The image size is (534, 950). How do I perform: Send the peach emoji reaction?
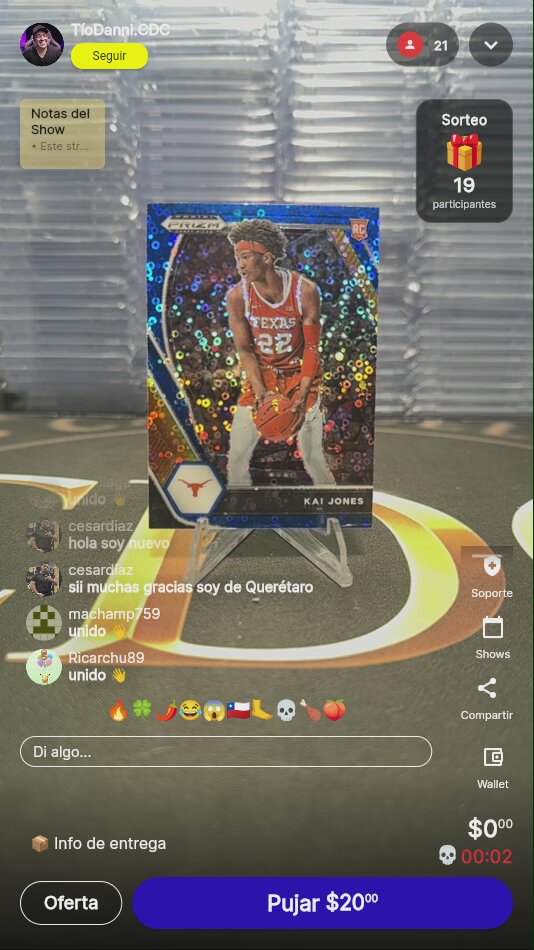(x=334, y=710)
